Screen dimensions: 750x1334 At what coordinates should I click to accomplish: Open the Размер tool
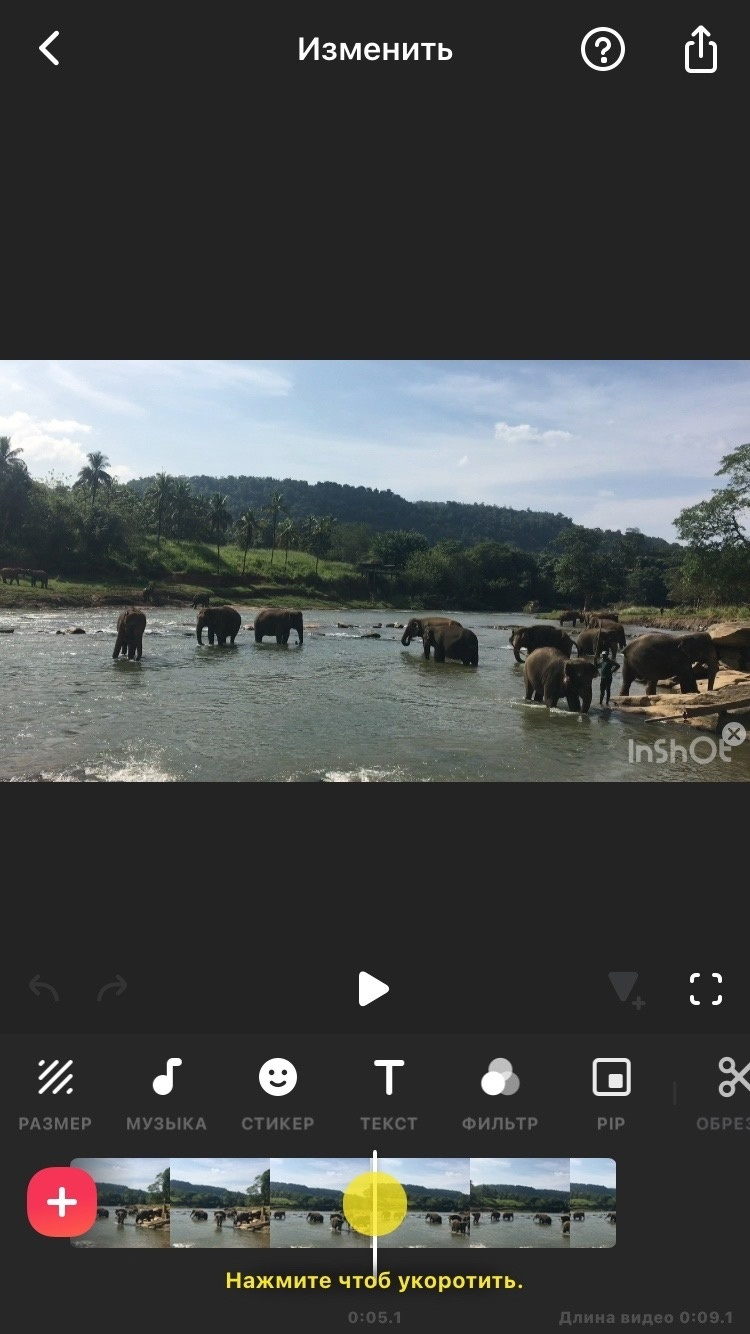(x=55, y=1093)
